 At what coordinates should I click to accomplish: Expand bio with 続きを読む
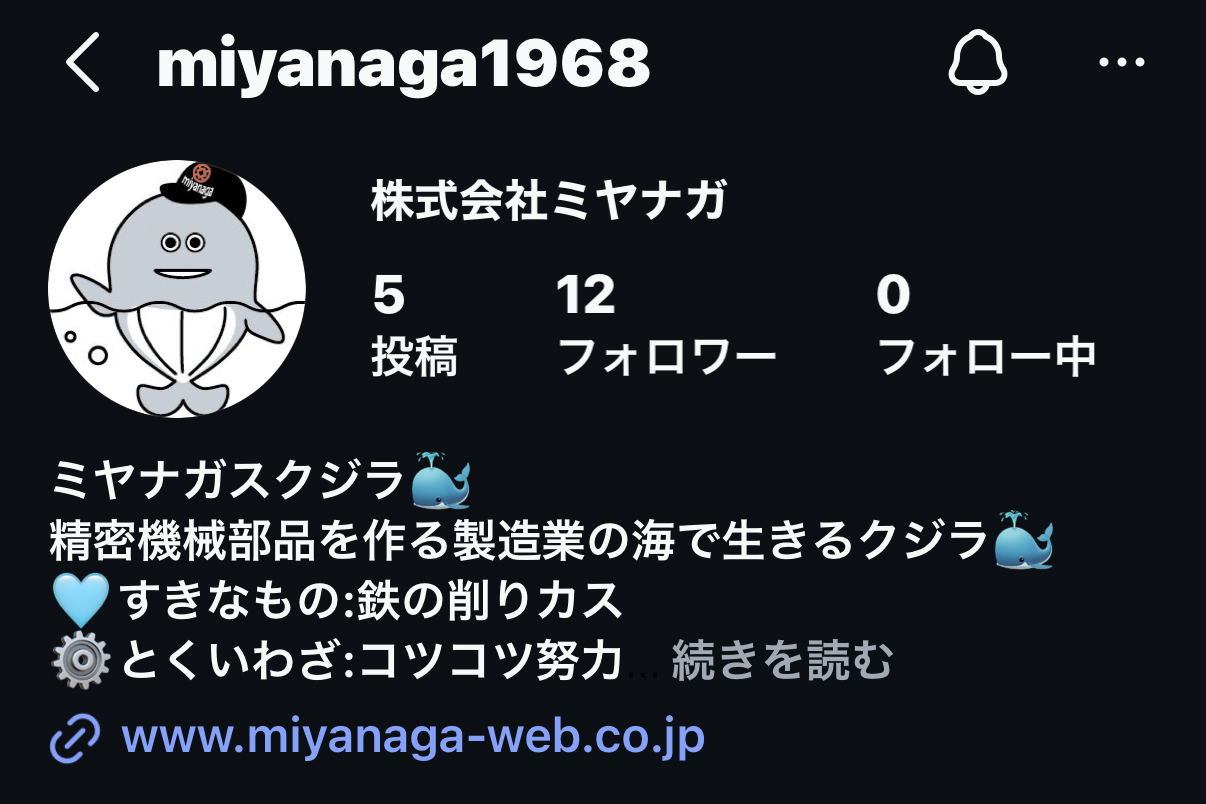[x=781, y=660]
